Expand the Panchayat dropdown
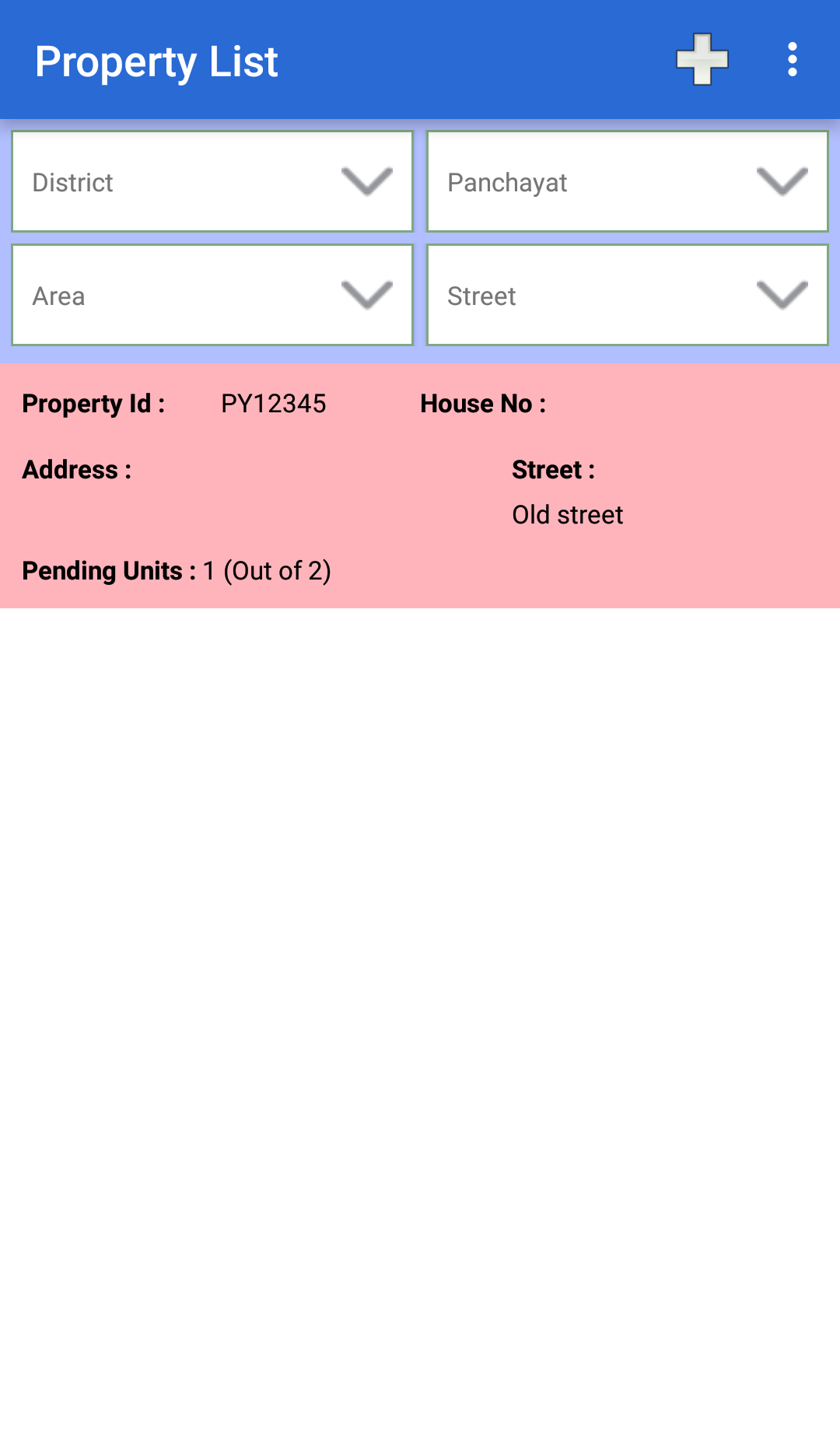840x1450 pixels. (x=628, y=181)
